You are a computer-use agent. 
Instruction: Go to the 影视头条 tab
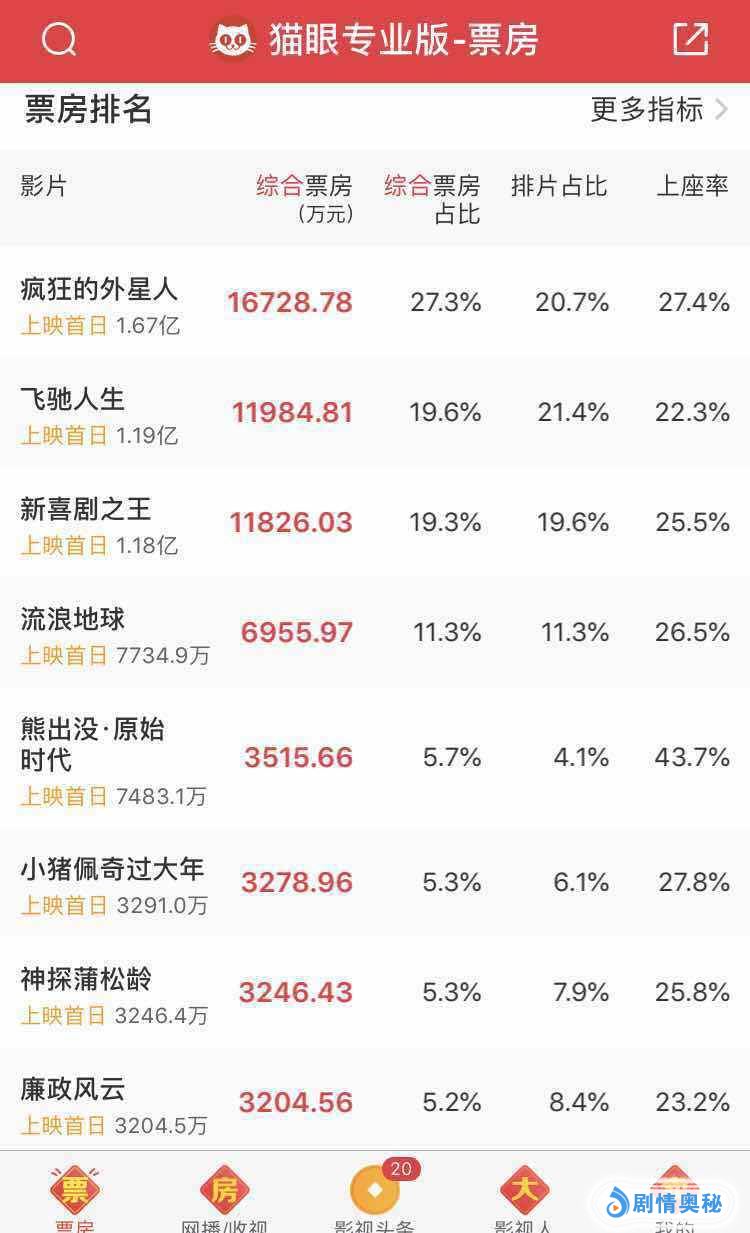tap(375, 1197)
